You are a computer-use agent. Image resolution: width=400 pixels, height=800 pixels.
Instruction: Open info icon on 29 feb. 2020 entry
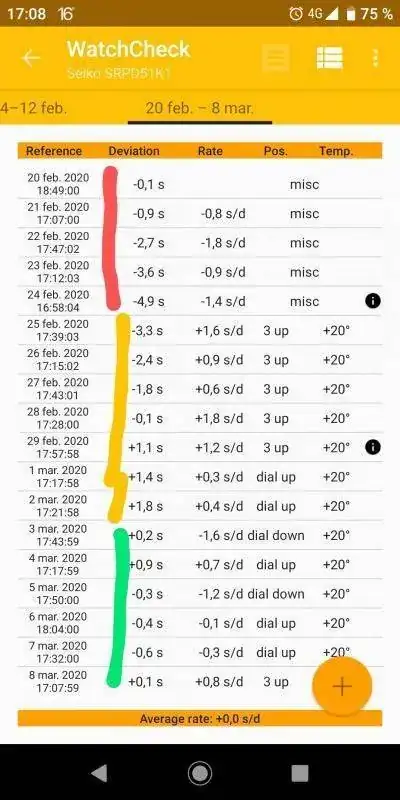point(373,447)
